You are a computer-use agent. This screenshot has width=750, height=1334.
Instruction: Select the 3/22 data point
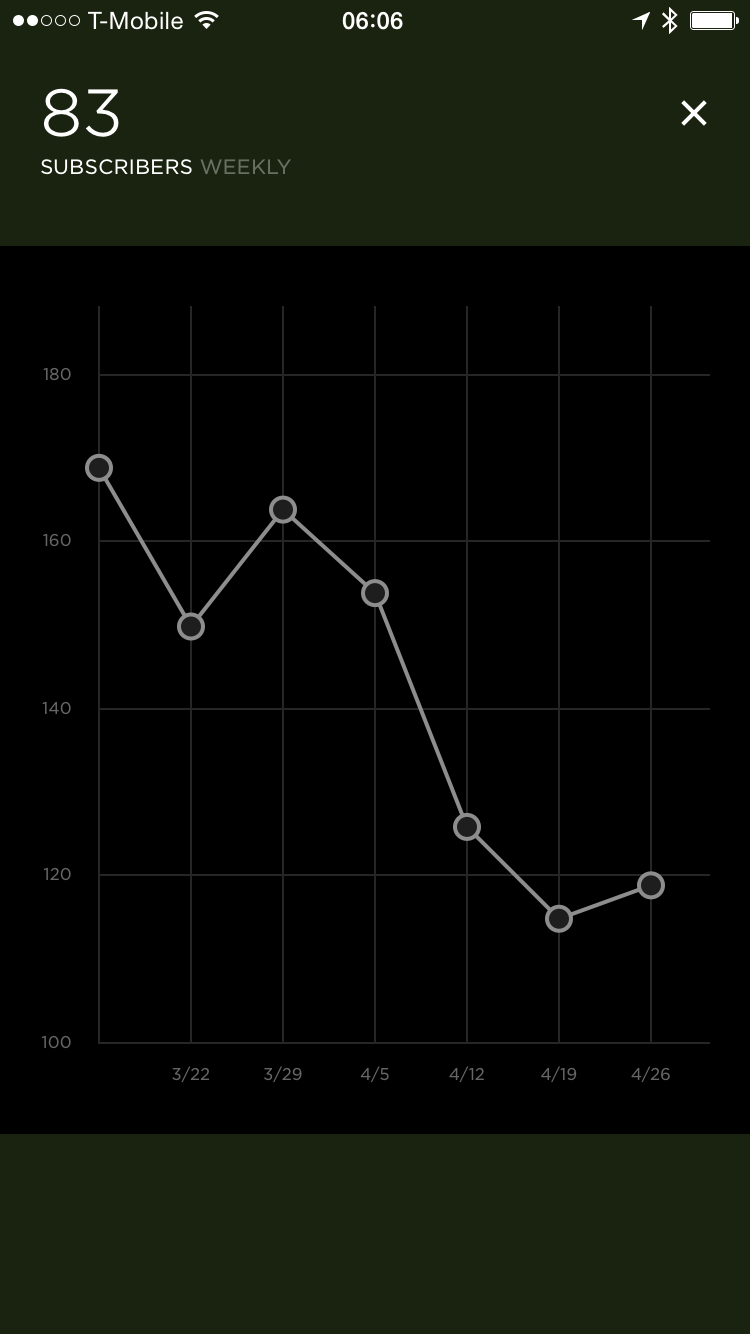pos(191,627)
